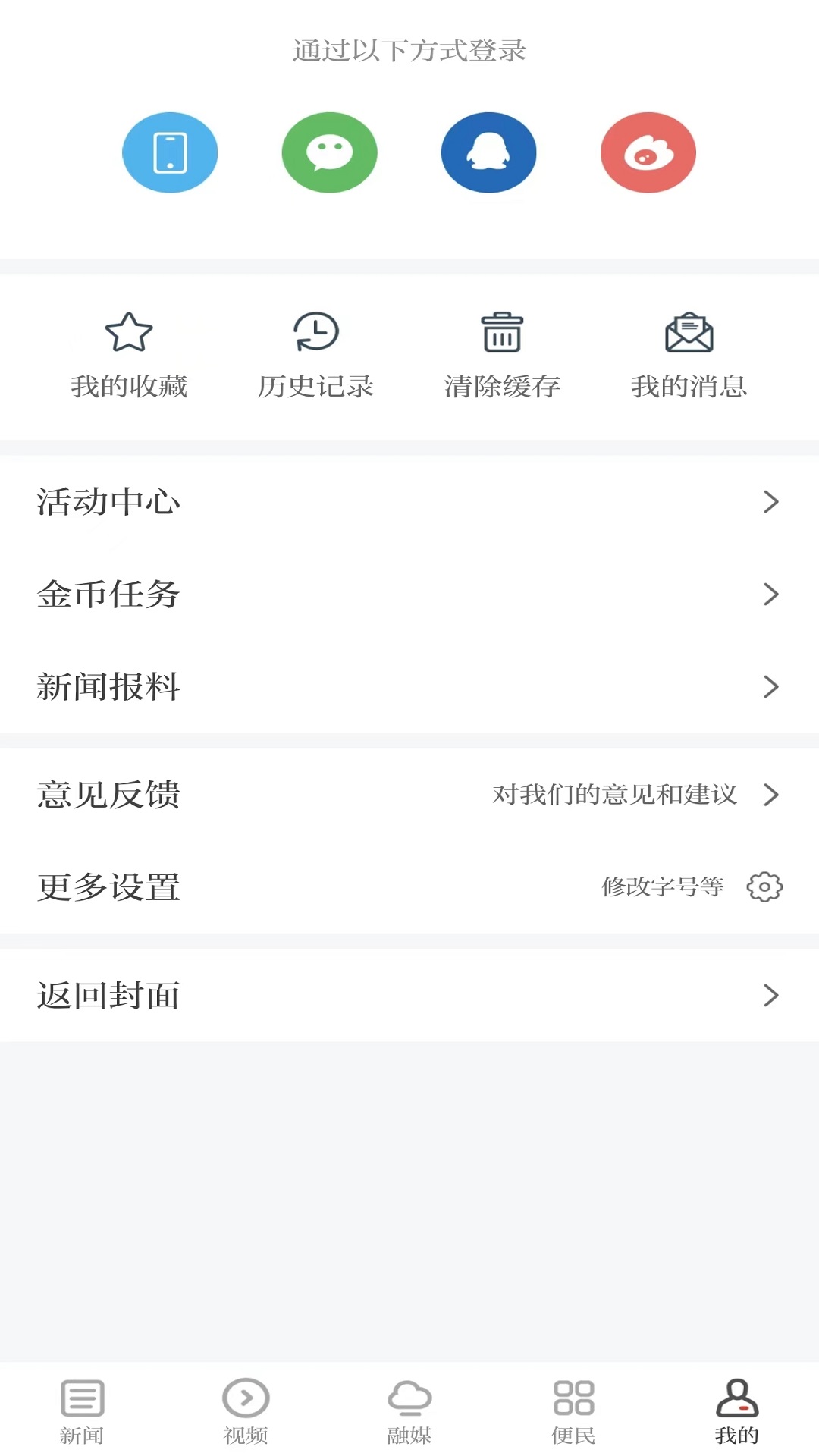This screenshot has height=1456, width=819.
Task: Tap 返回封面 to return to cover
Action: (x=108, y=996)
